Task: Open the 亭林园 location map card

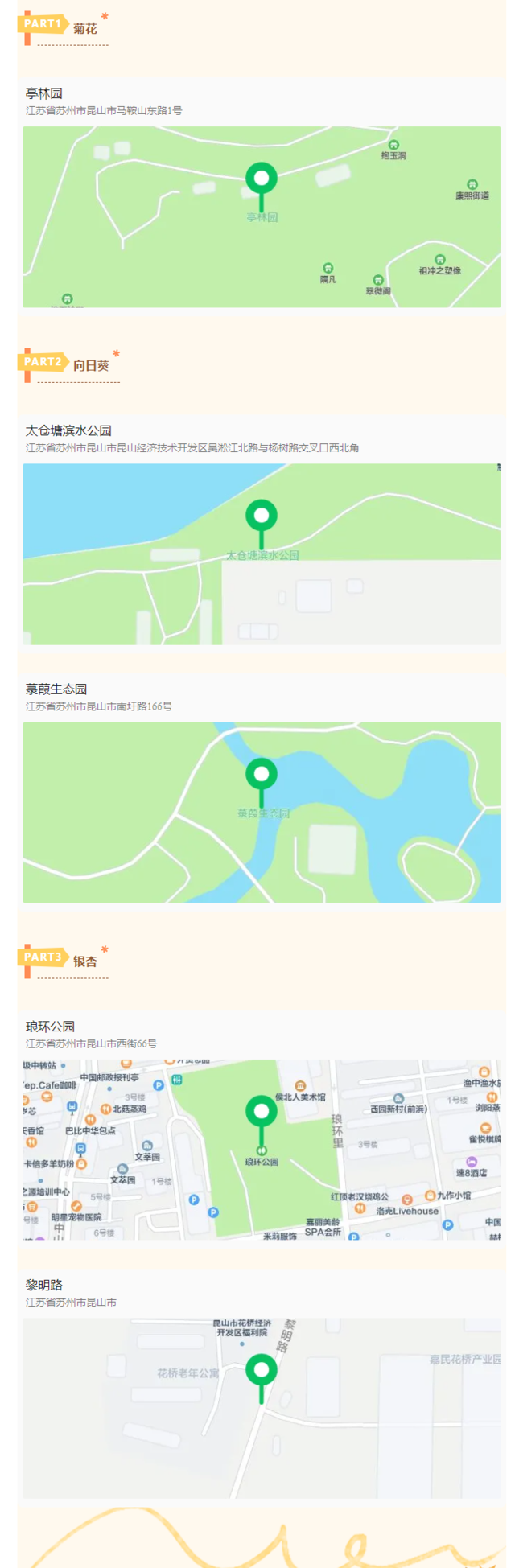Action: pos(262,216)
